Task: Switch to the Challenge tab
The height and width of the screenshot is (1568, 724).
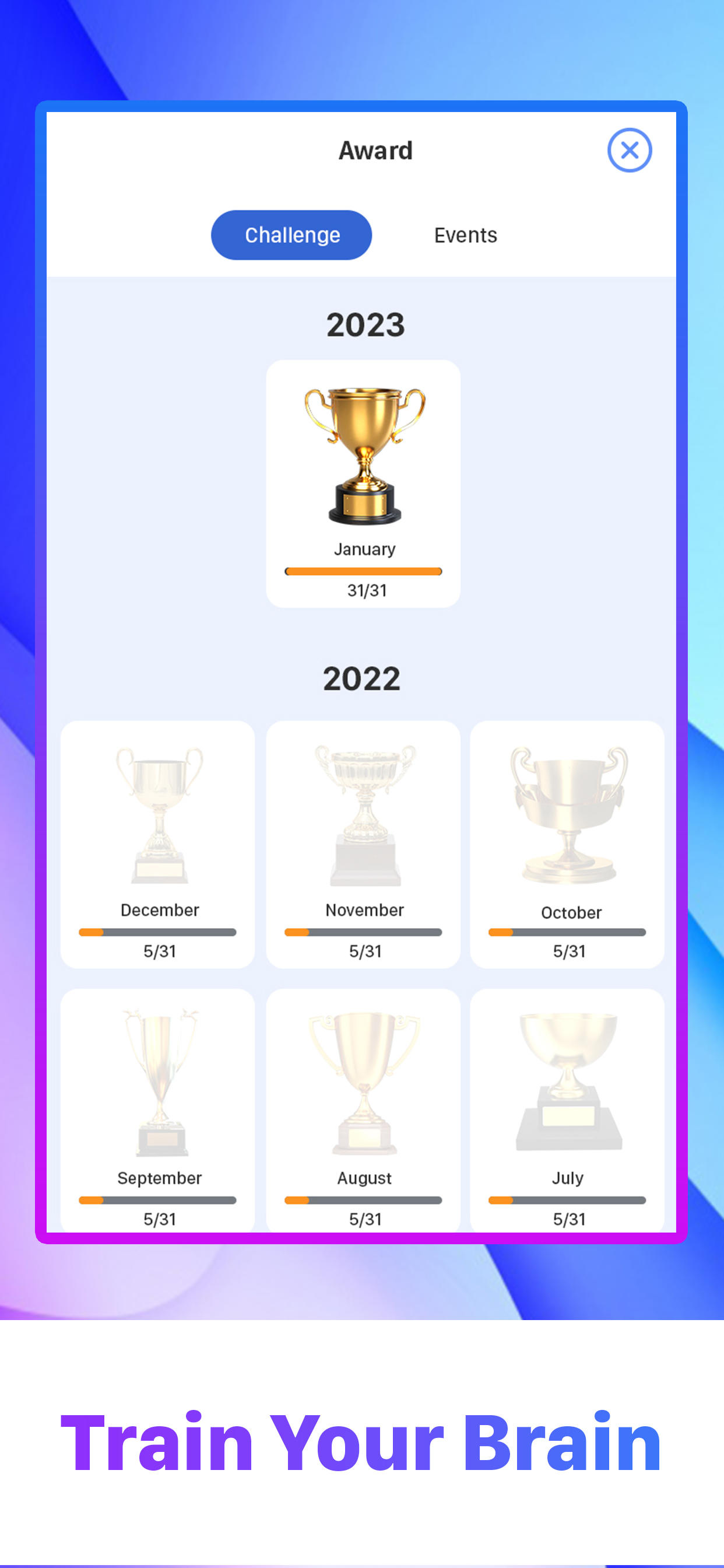Action: [292, 235]
